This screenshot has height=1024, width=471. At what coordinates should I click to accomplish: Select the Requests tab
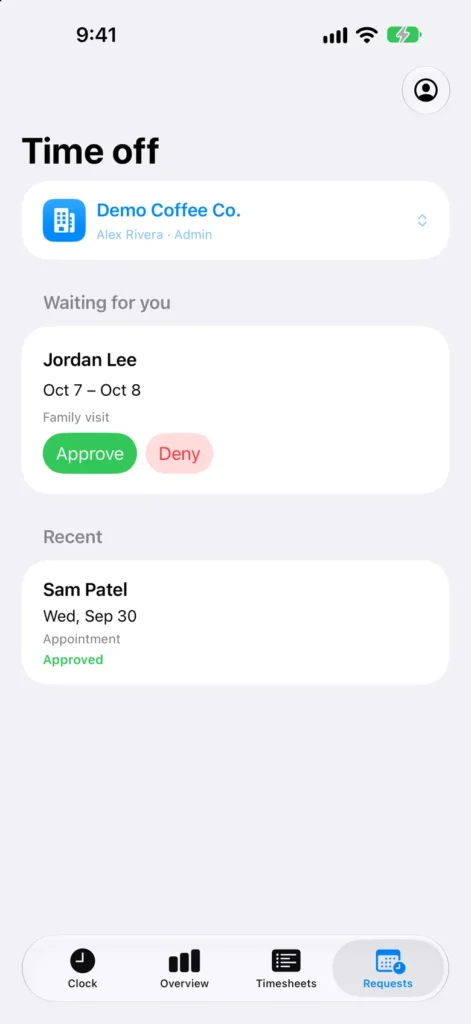click(388, 968)
